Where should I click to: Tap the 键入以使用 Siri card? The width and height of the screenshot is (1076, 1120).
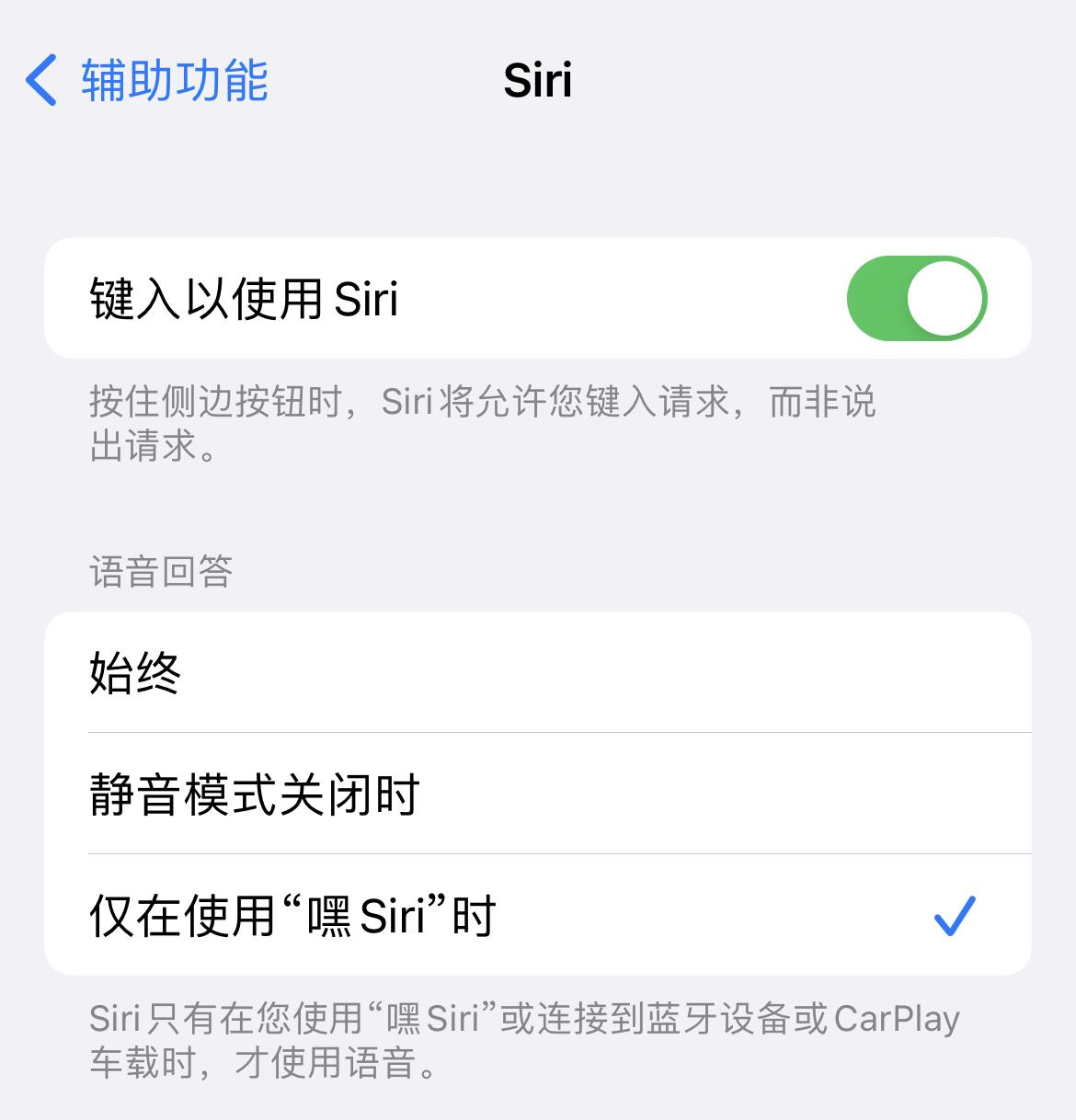tap(538, 298)
